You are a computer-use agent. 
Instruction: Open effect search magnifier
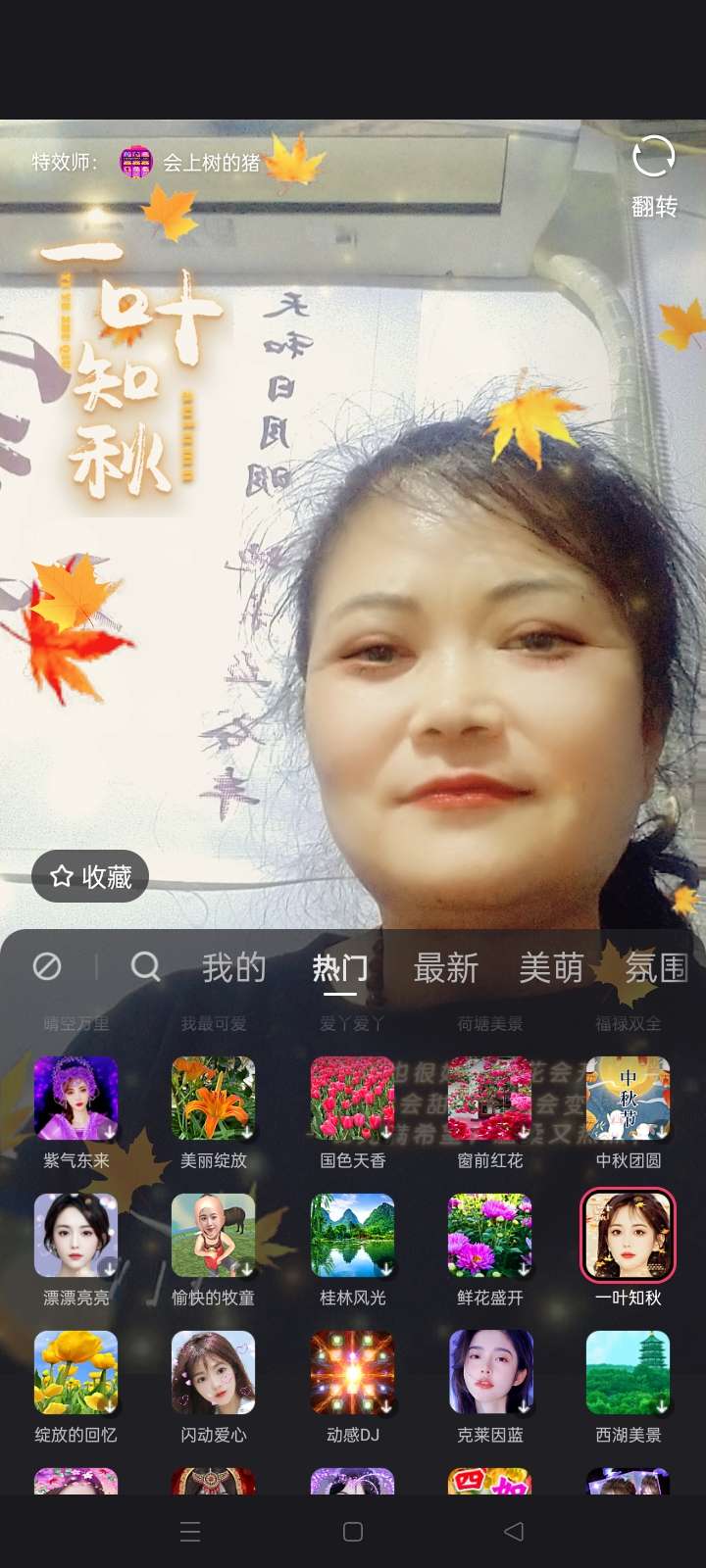pyautogui.click(x=145, y=967)
